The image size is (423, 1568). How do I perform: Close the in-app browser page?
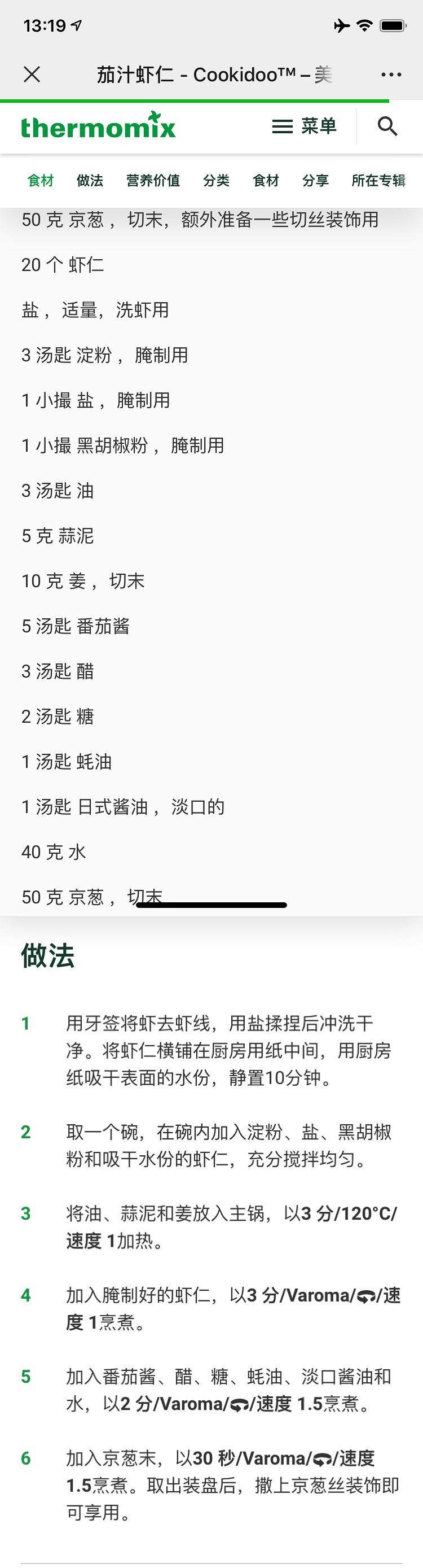click(32, 75)
